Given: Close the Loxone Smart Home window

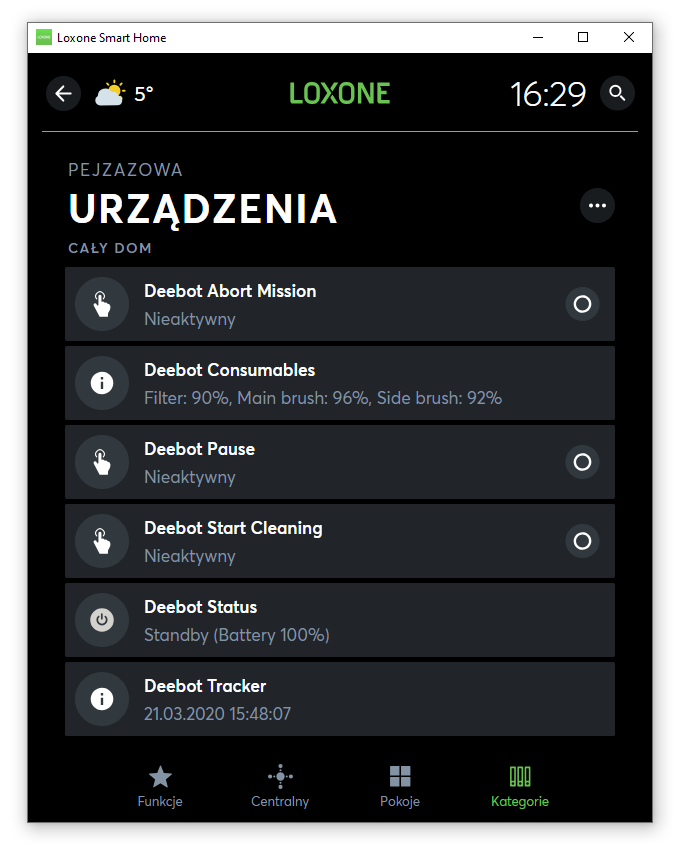Looking at the screenshot, I should pos(628,37).
